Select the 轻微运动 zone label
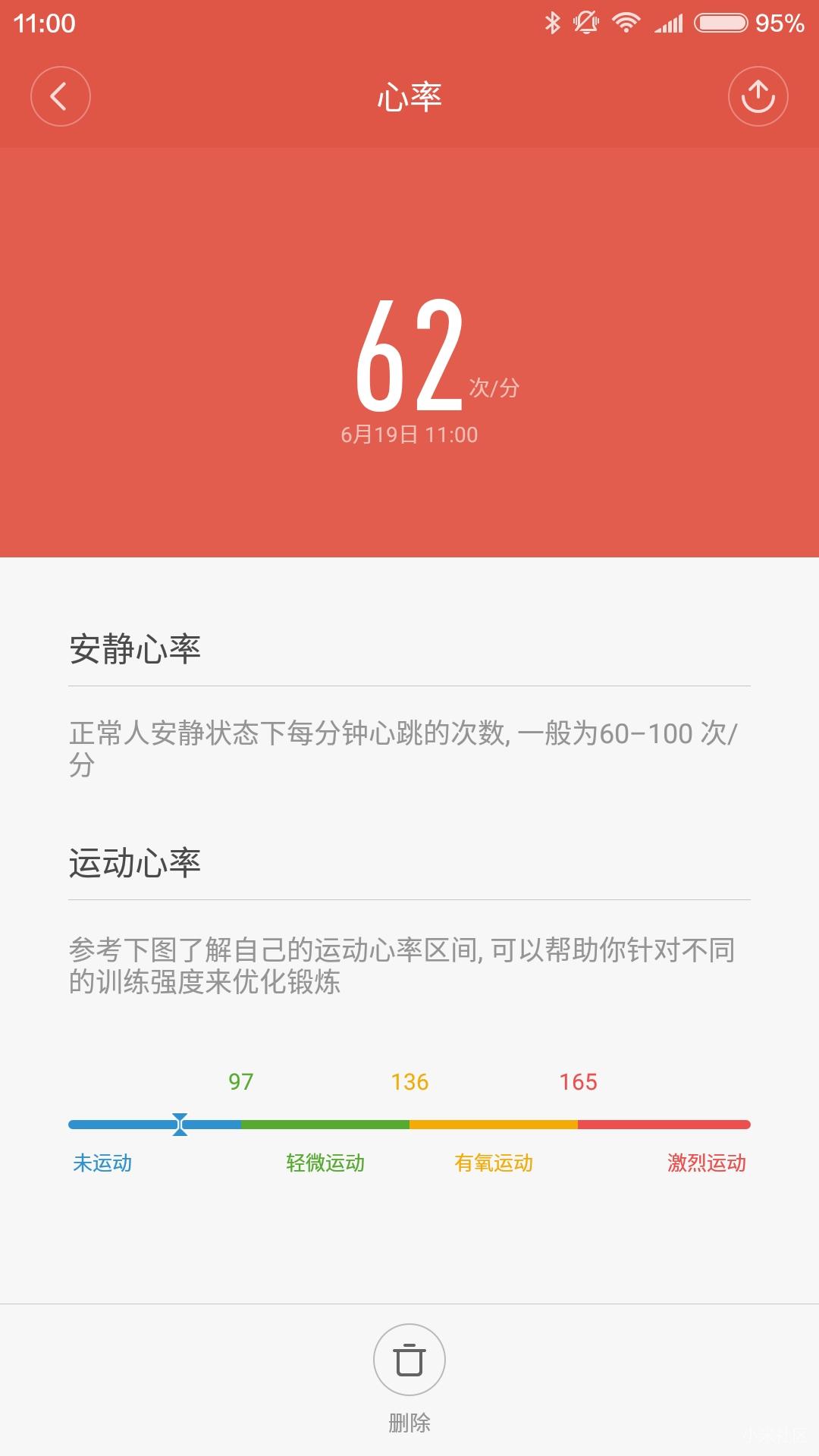Screen dimensions: 819x1456 (x=324, y=1163)
